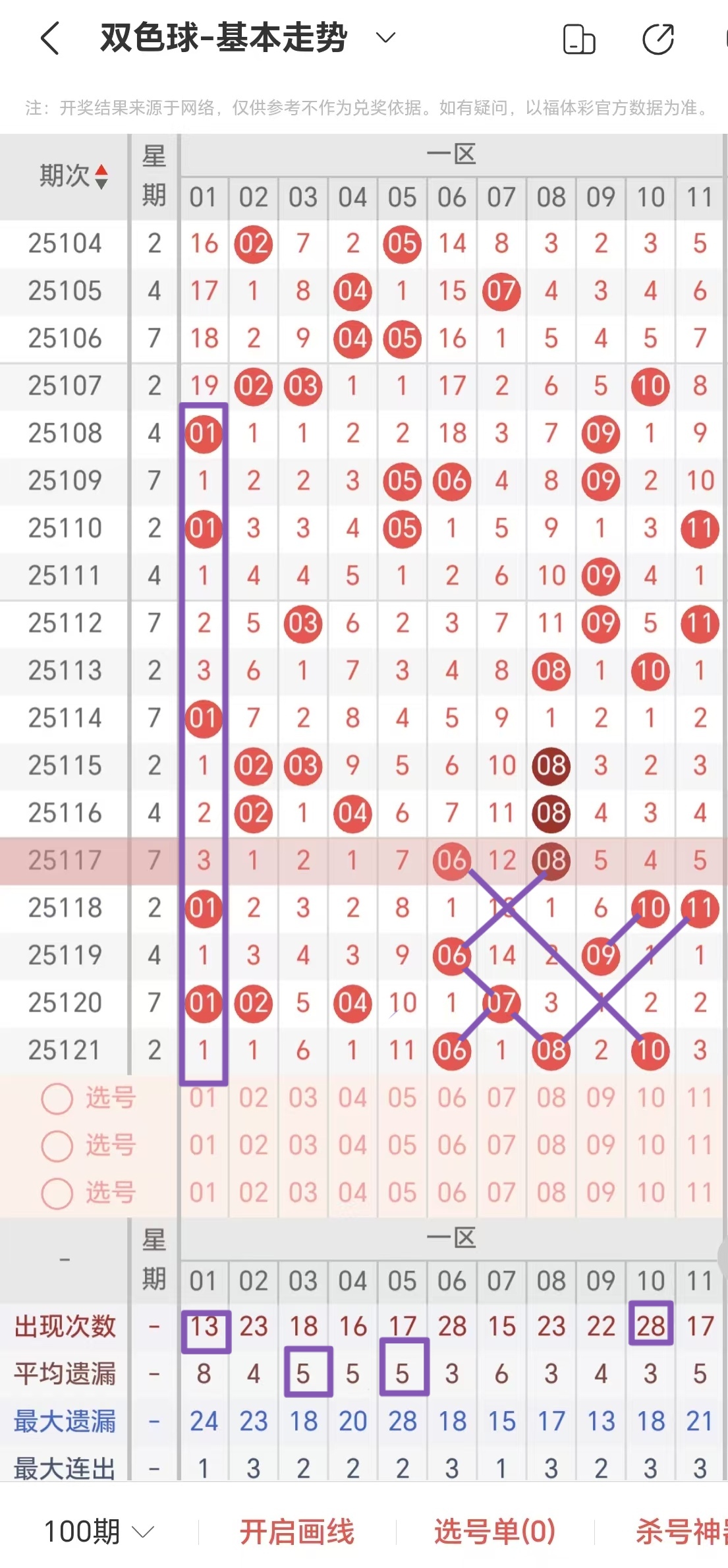Pick number 06 in the second 选号 row
This screenshot has height=1568, width=728.
[452, 1145]
